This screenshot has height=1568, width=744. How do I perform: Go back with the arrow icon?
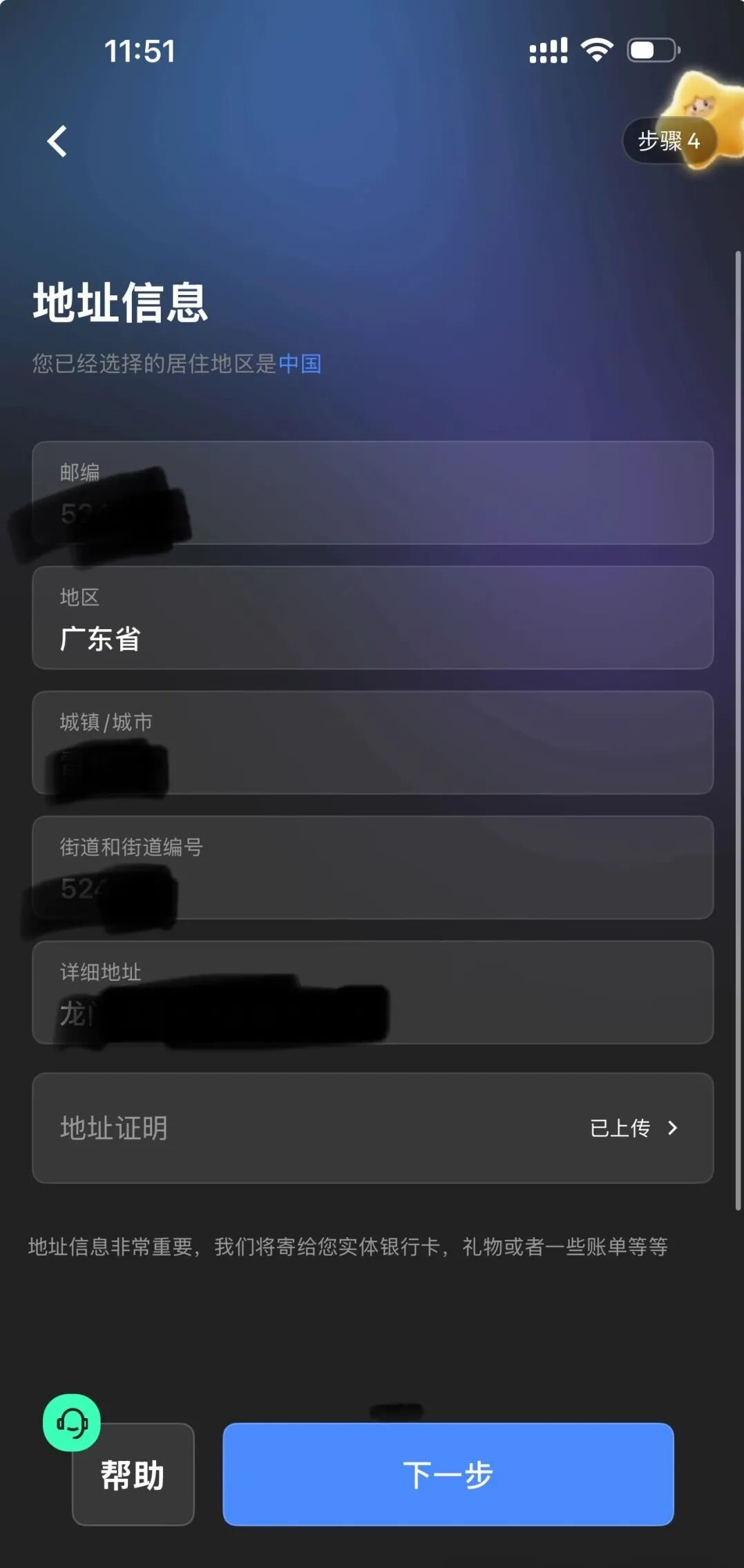pyautogui.click(x=57, y=142)
